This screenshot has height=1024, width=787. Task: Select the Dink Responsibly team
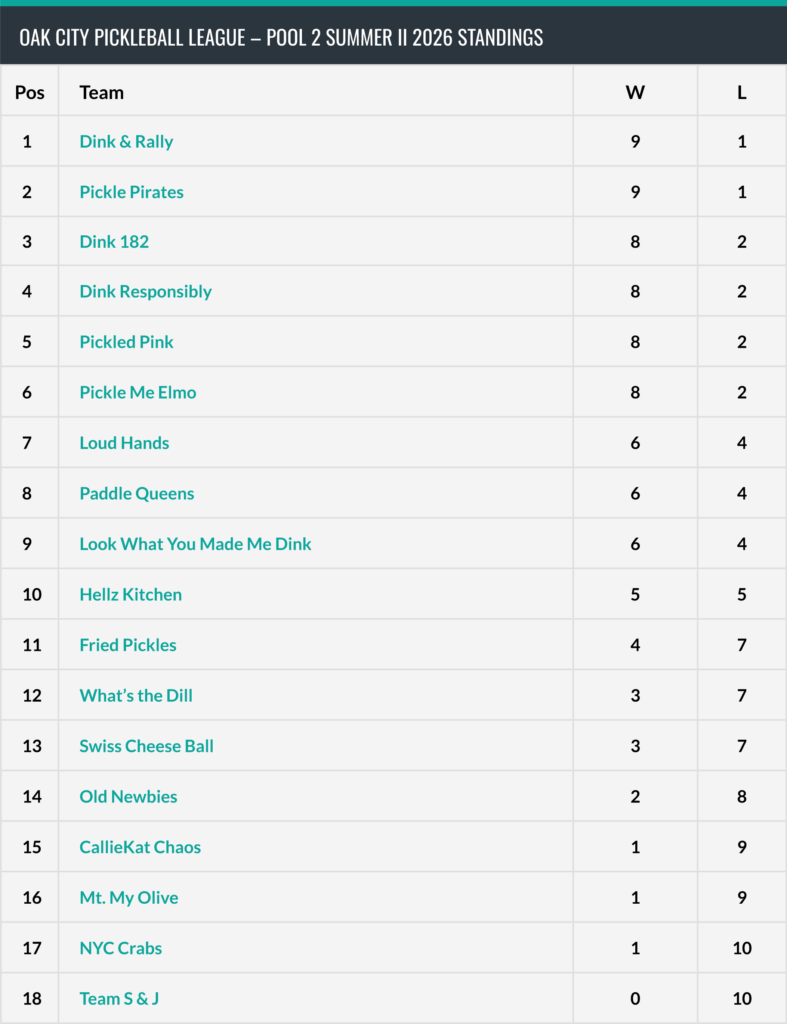pos(146,292)
